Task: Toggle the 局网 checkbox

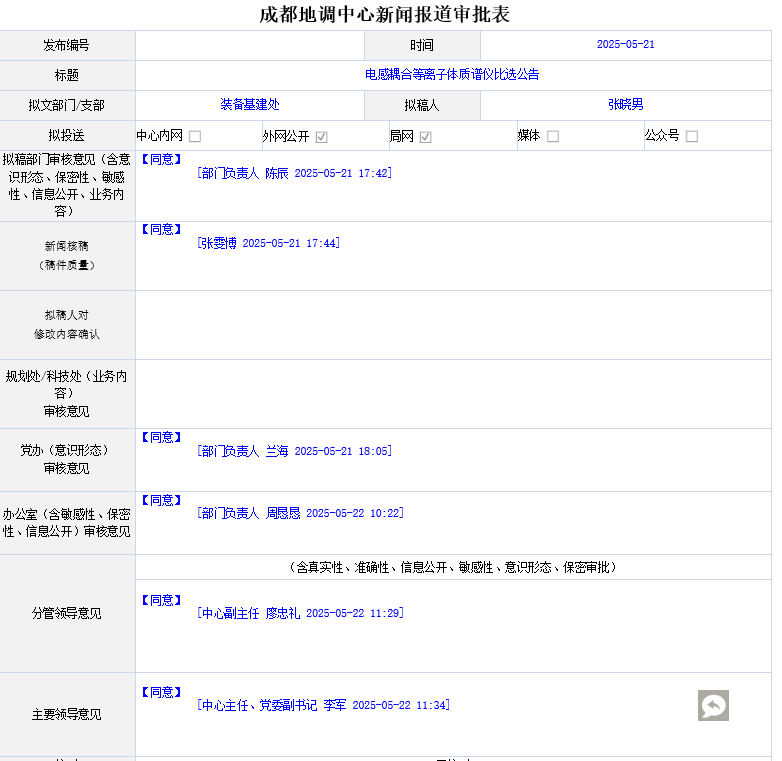Action: 425,137
